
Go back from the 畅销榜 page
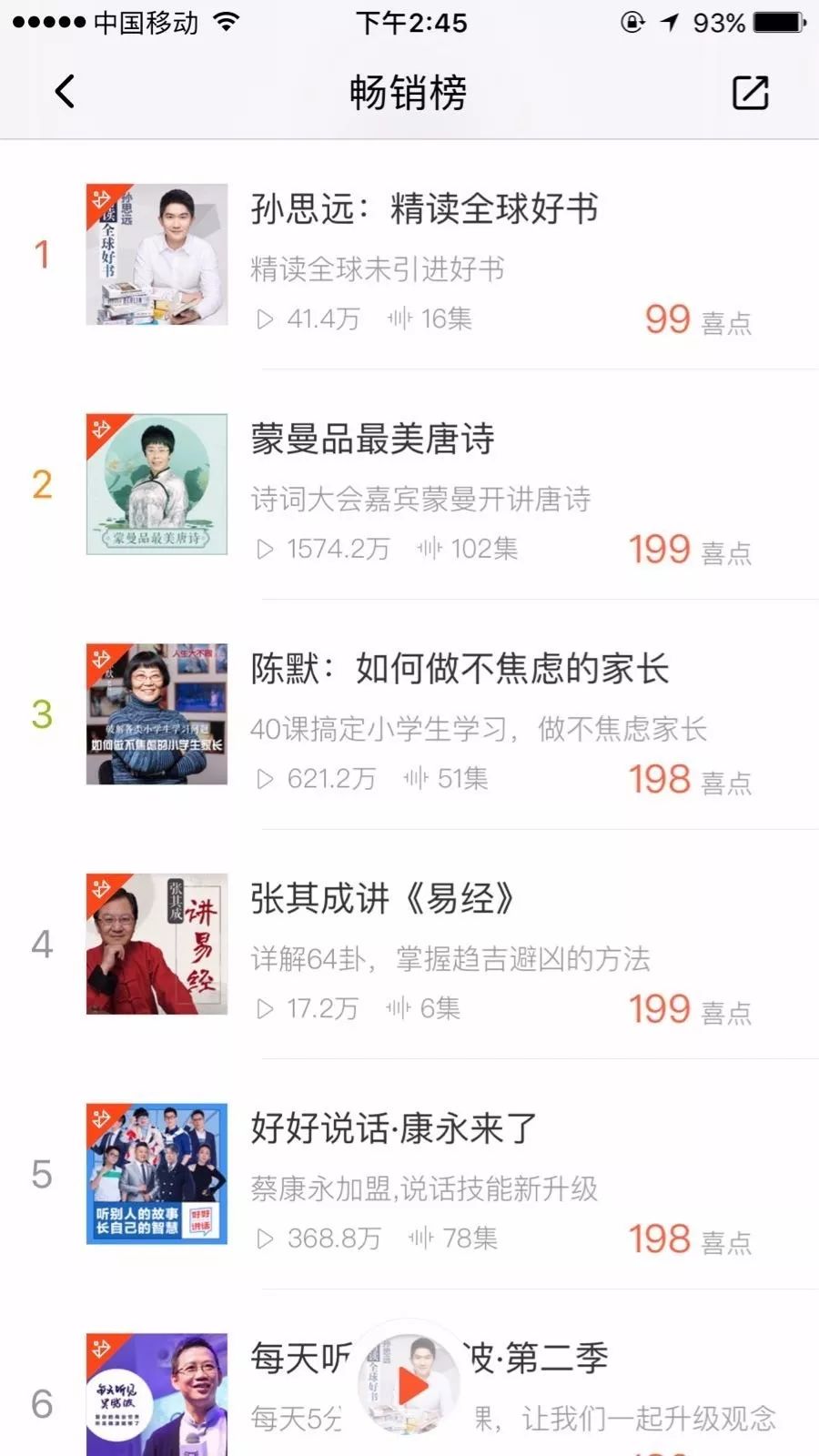tap(65, 92)
